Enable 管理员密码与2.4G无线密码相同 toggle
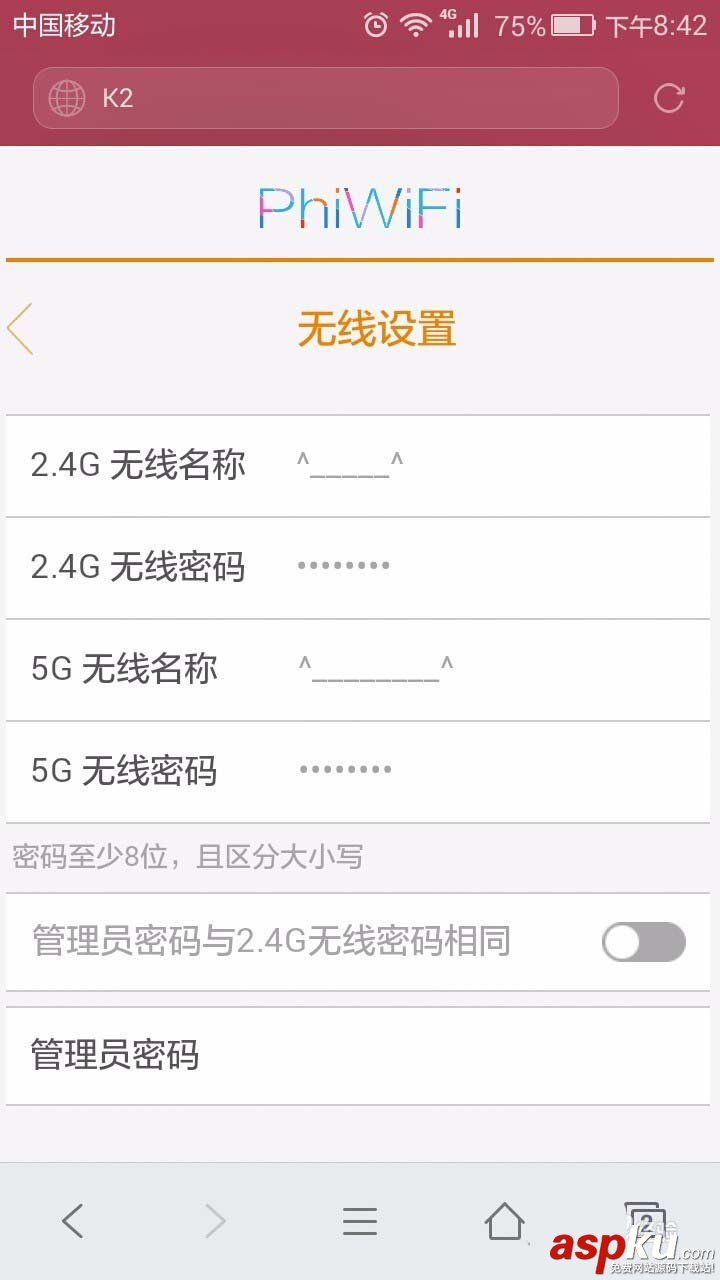The width and height of the screenshot is (720, 1280). click(644, 942)
